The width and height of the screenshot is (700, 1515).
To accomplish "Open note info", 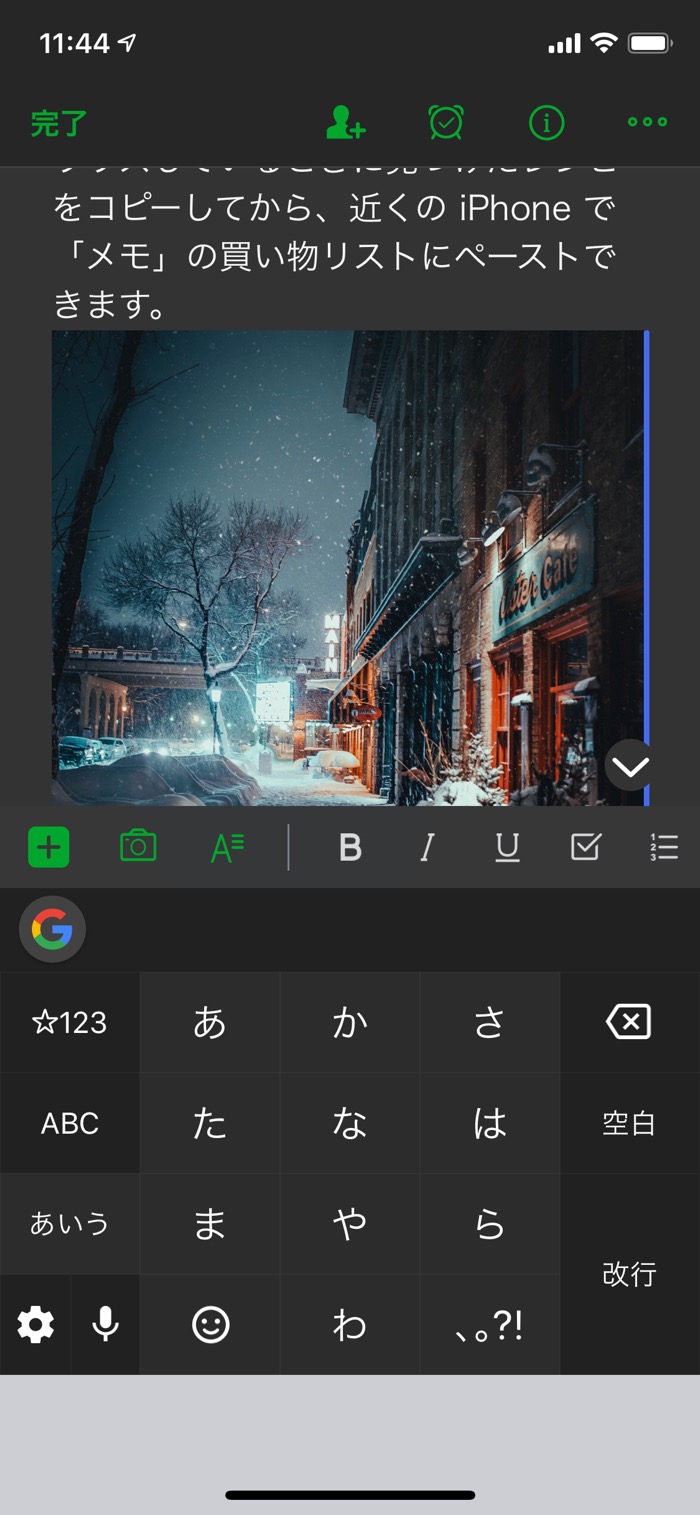I will coord(546,123).
